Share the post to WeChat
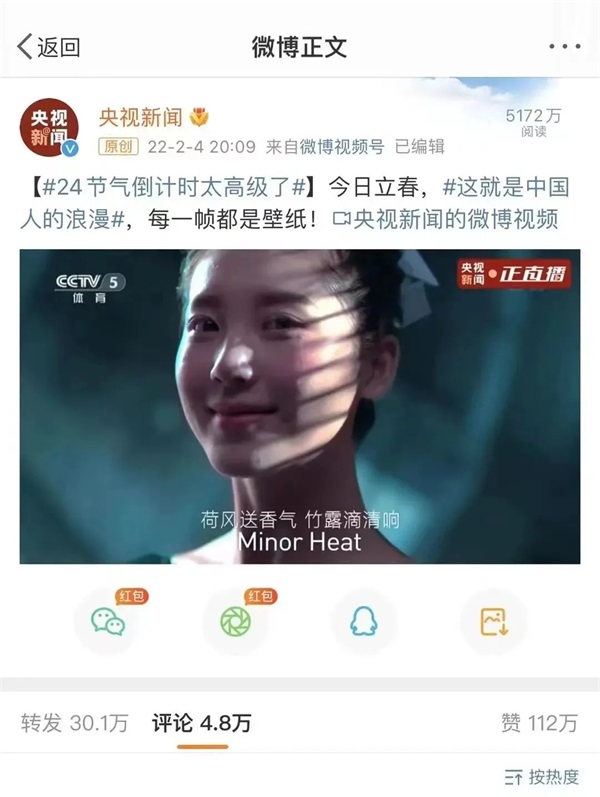 [x=108, y=622]
